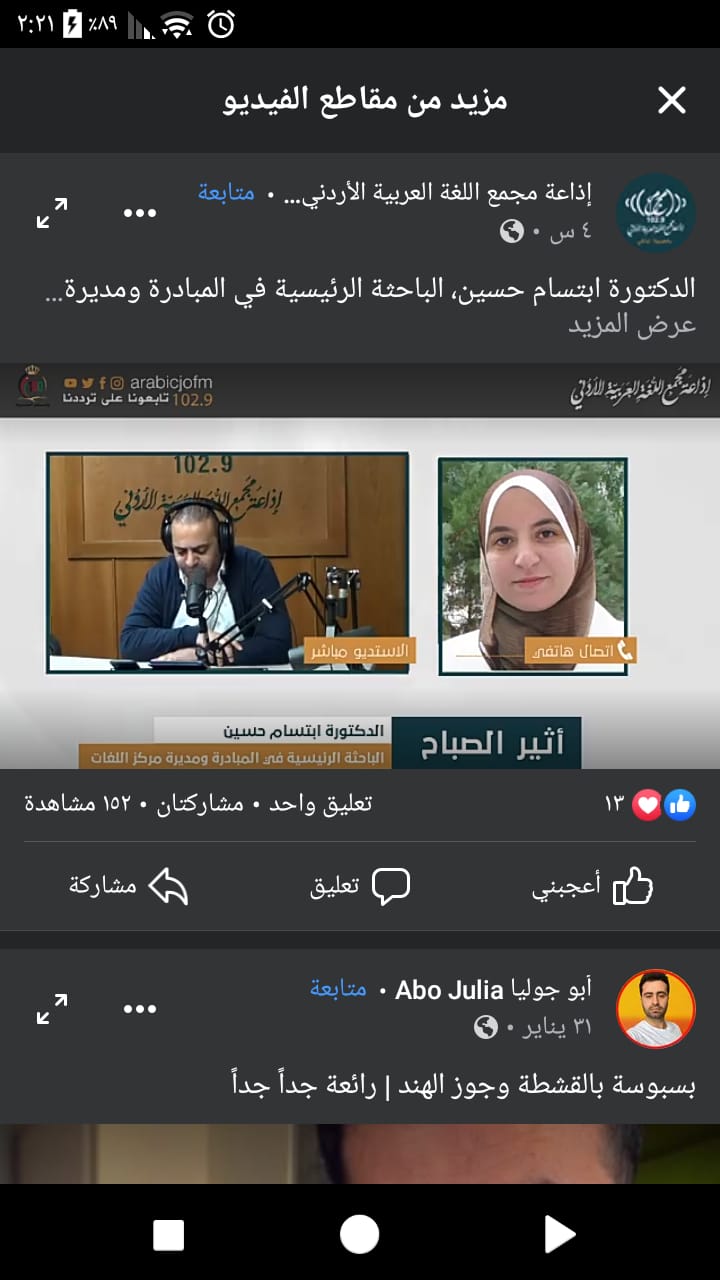Follow the Jordan Arabic Language Academy radio page
The image size is (720, 1280).
(226, 192)
